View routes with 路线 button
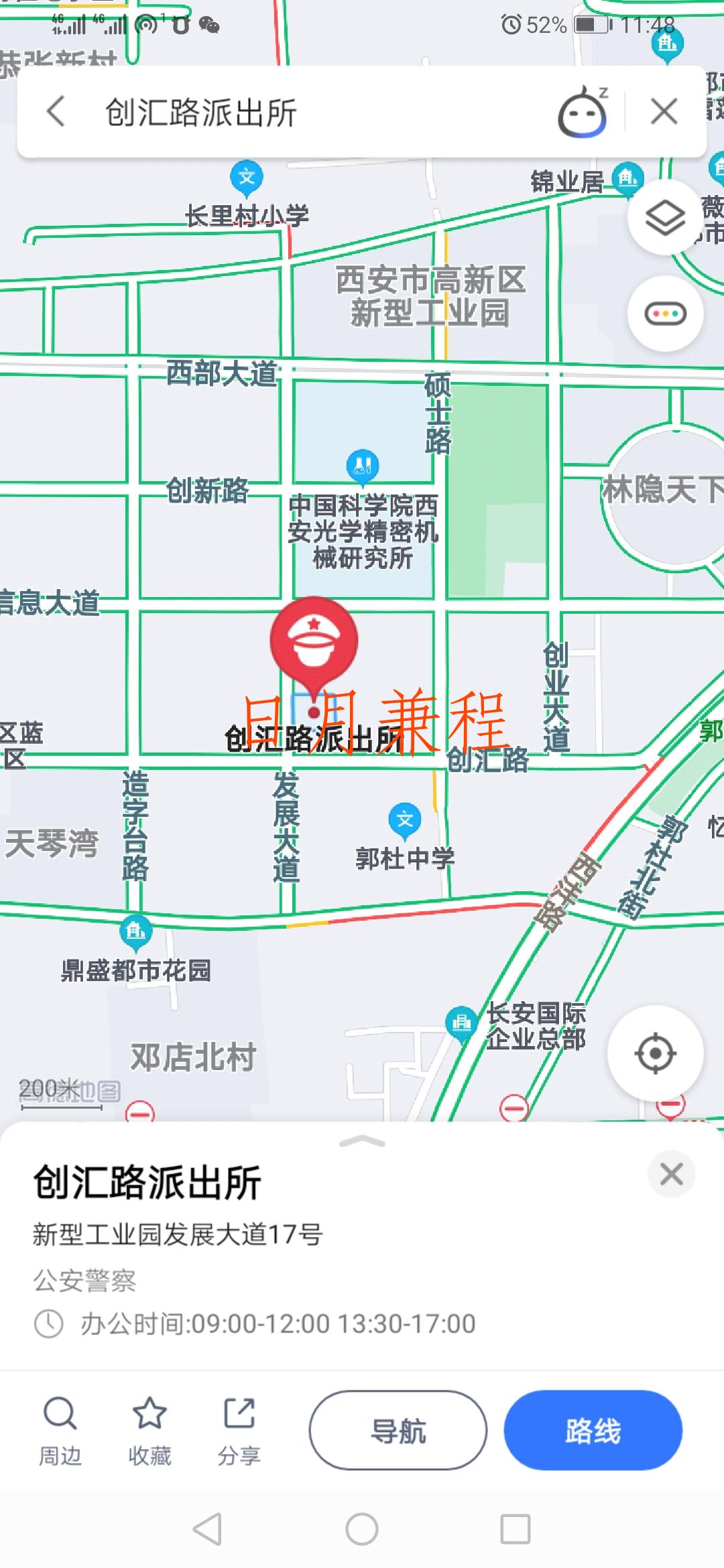Image resolution: width=724 pixels, height=1568 pixels. tap(593, 1431)
